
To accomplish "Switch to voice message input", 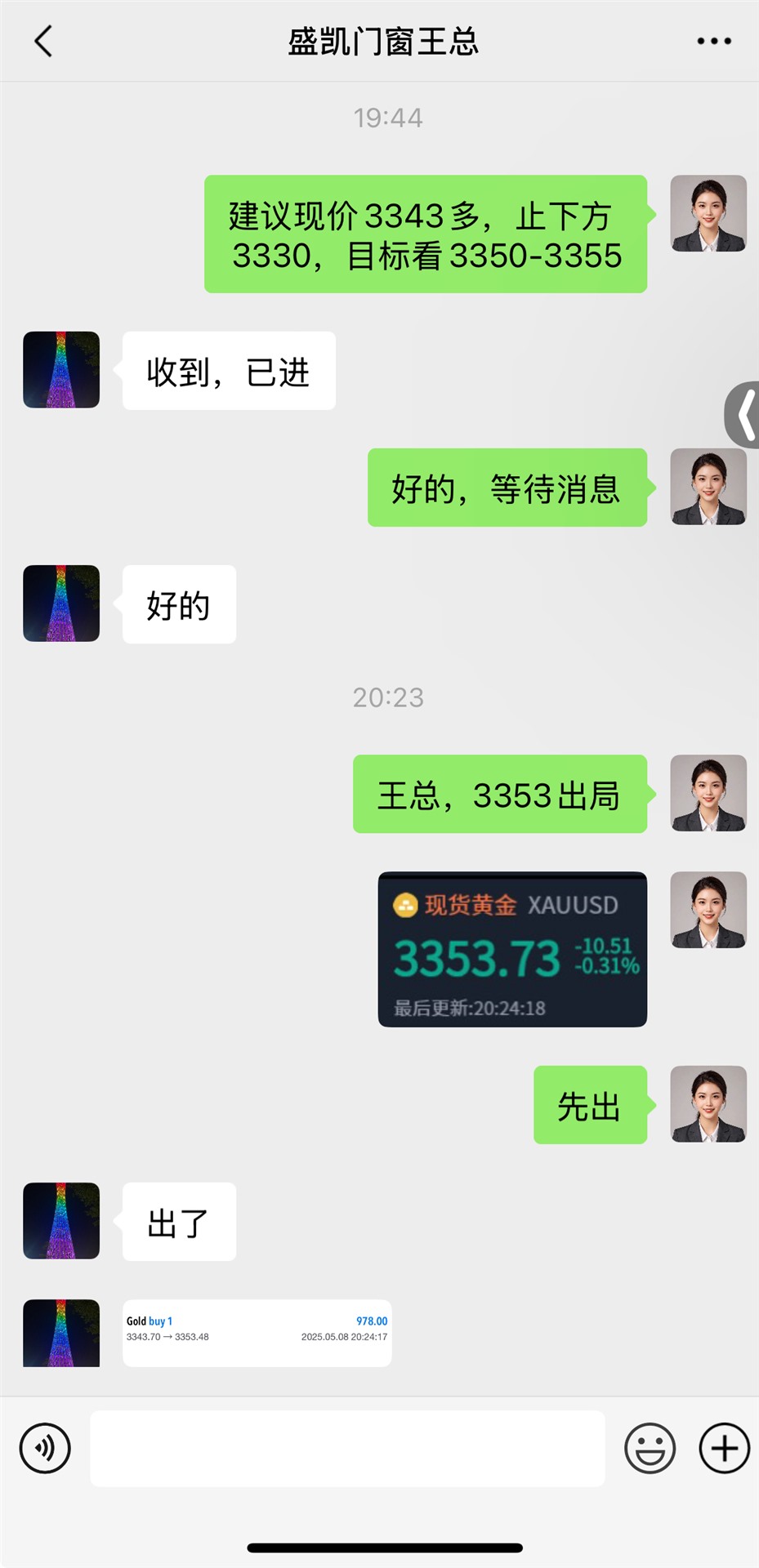I will click(x=45, y=1448).
